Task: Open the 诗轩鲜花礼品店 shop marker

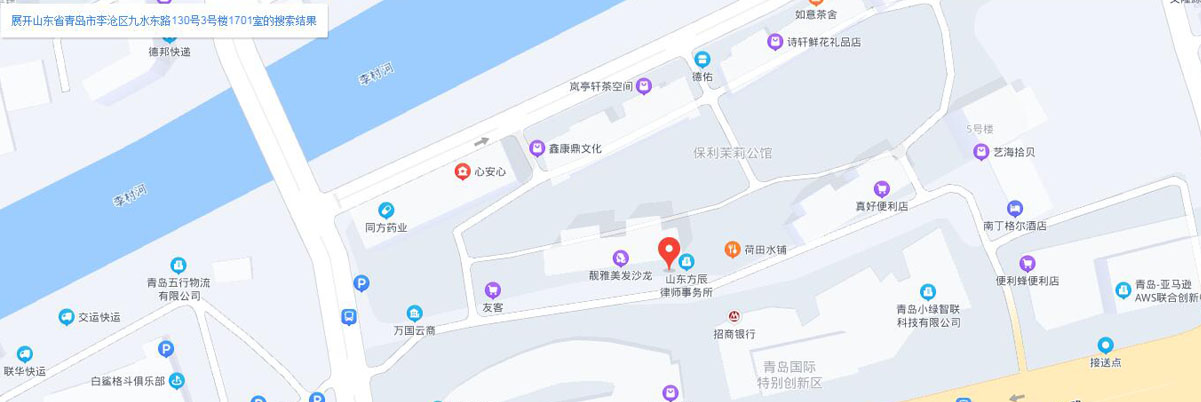Action: pos(775,42)
